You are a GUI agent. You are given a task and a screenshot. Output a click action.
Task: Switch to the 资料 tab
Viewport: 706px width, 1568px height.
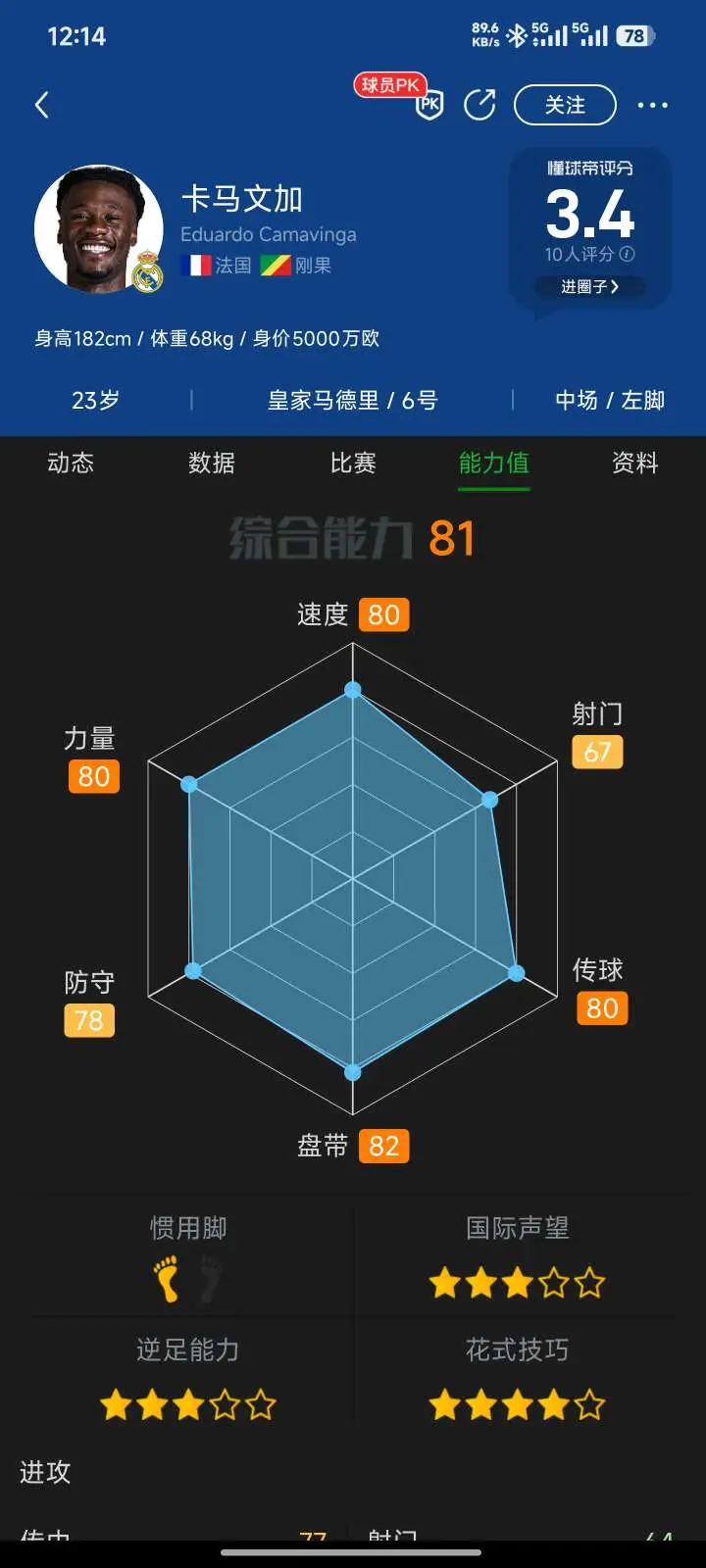coord(635,463)
